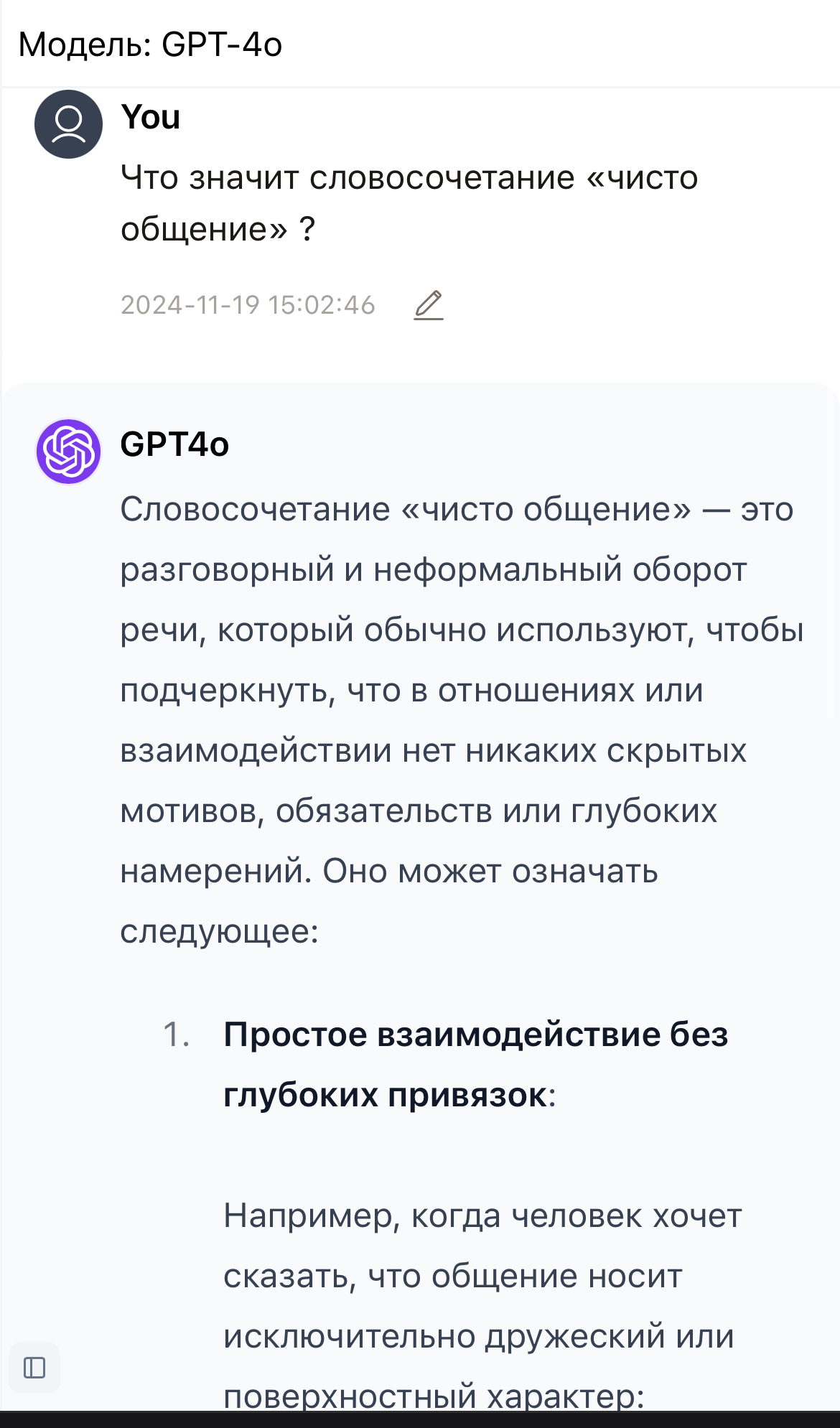Edit the message about «чисто общение»
This screenshot has height=1428, width=840.
tap(429, 305)
